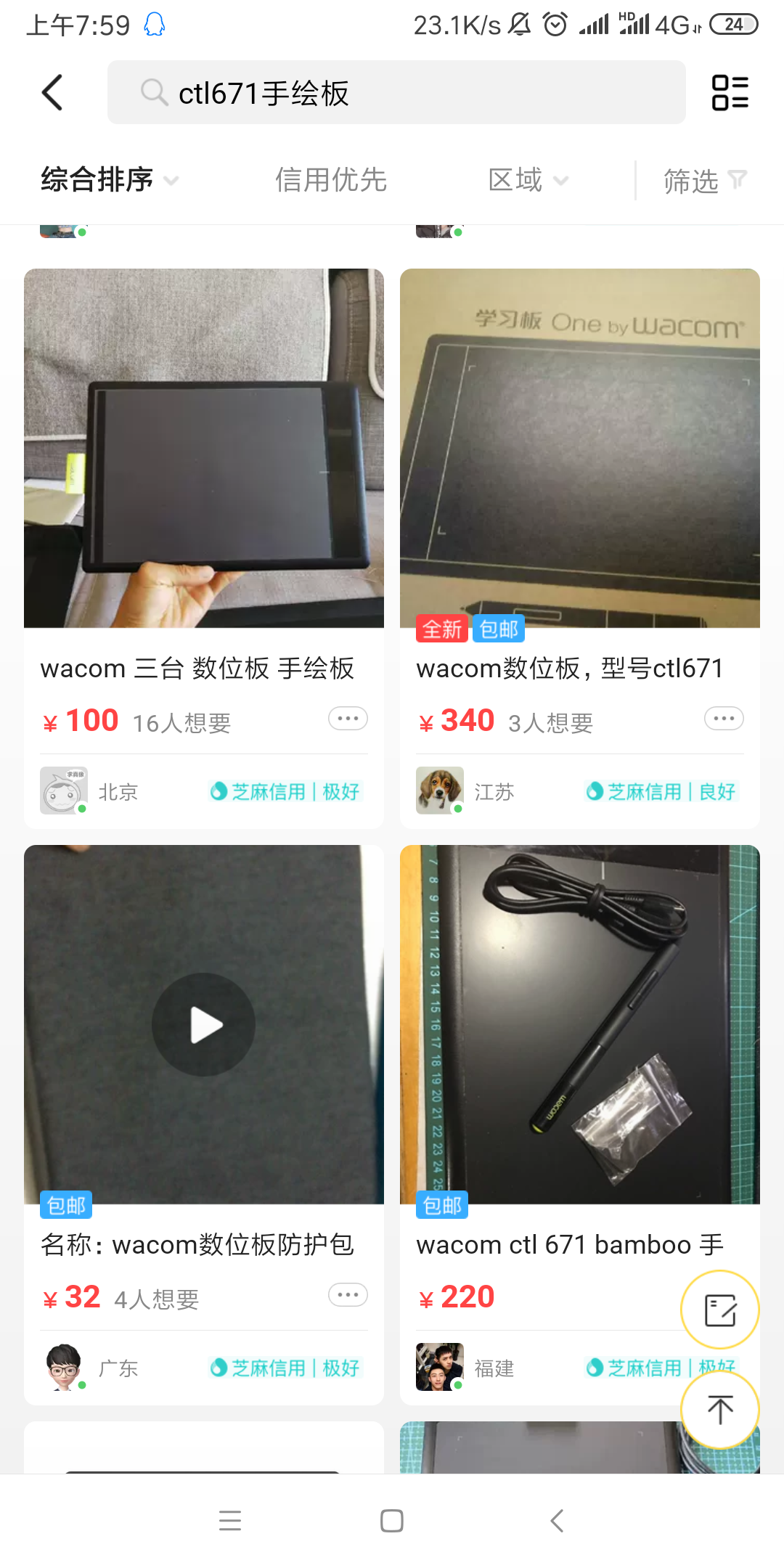784x1568 pixels.
Task: Tap the floating edit note button
Action: (719, 1310)
